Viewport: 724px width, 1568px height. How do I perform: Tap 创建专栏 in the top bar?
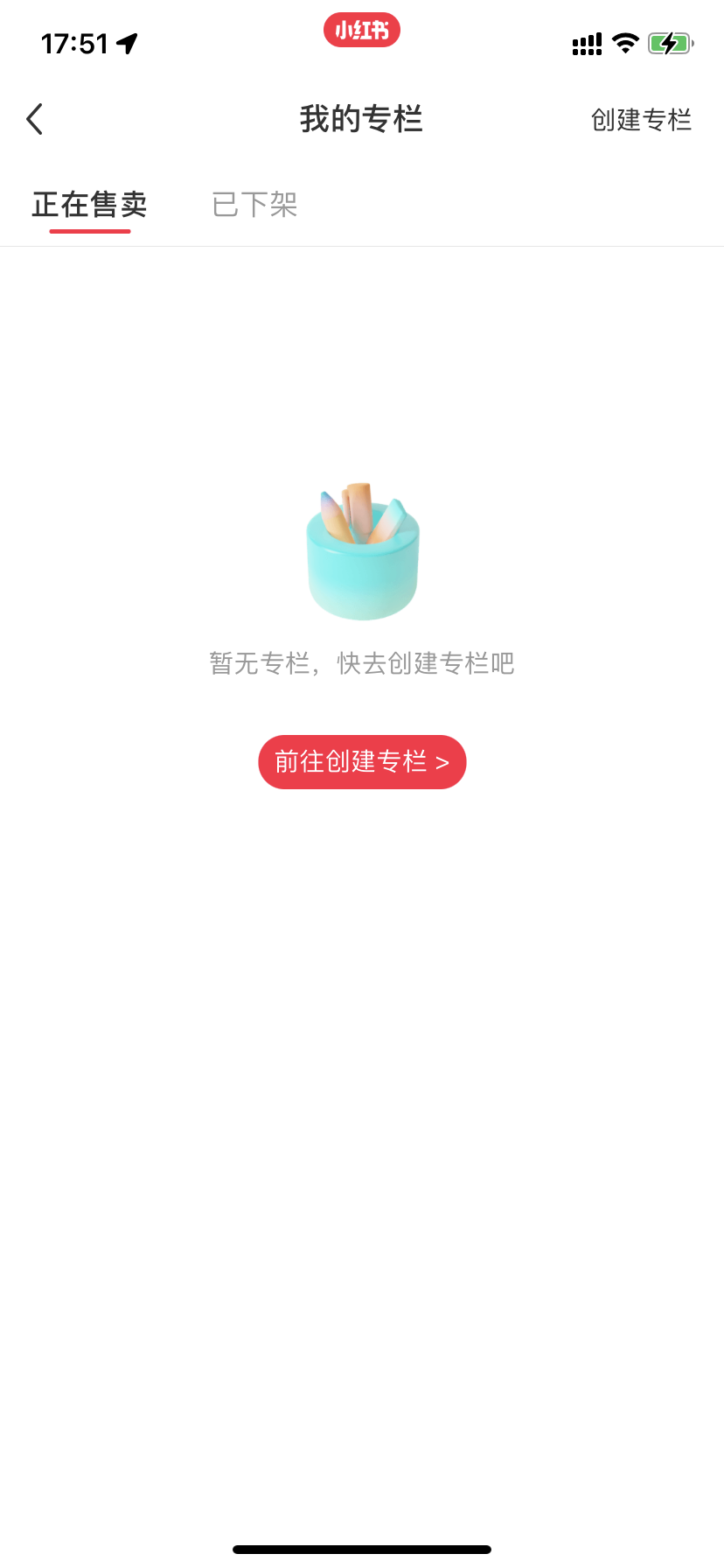pos(641,120)
